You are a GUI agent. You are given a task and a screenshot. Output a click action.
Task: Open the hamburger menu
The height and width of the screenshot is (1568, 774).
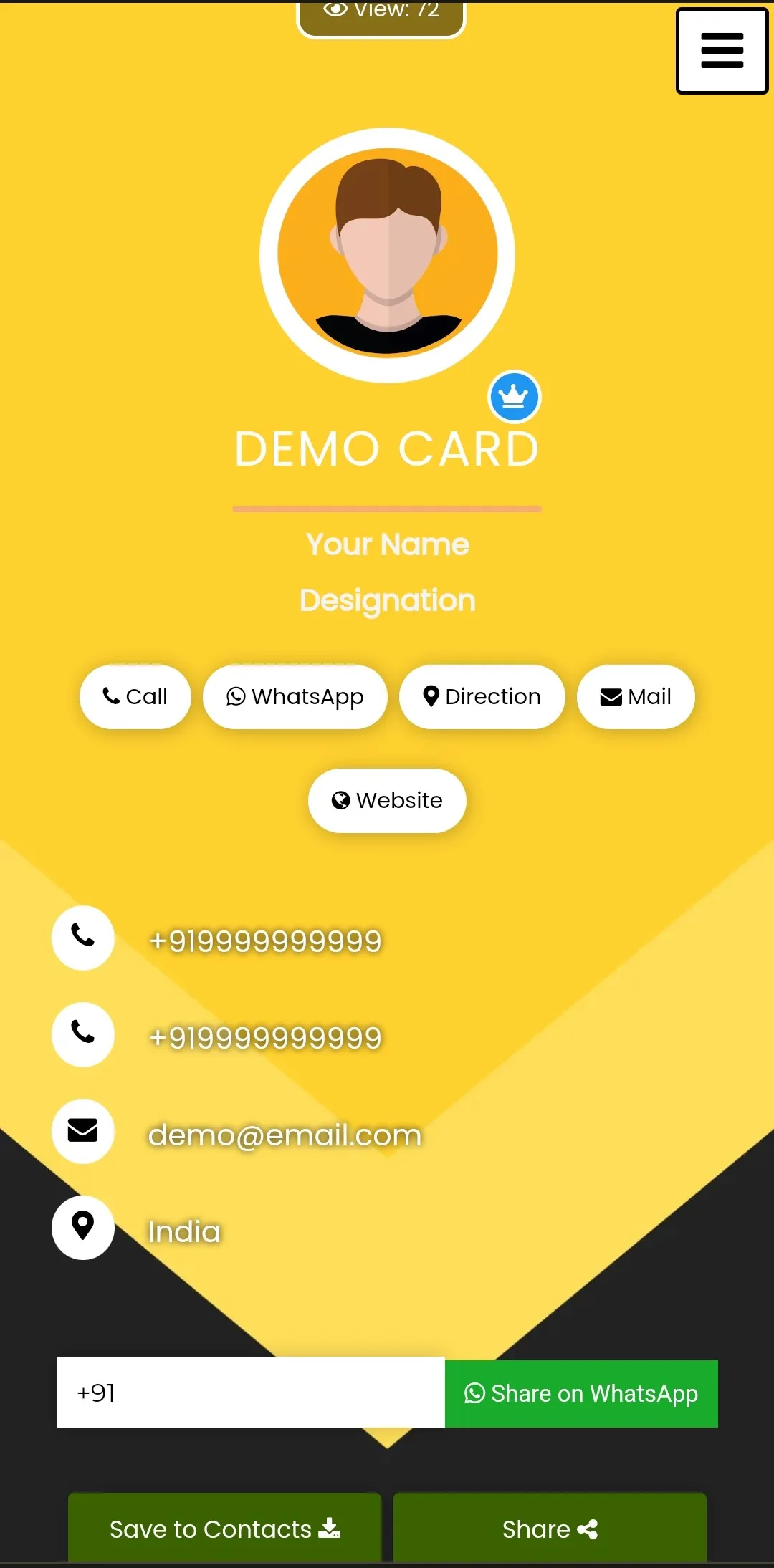(722, 51)
